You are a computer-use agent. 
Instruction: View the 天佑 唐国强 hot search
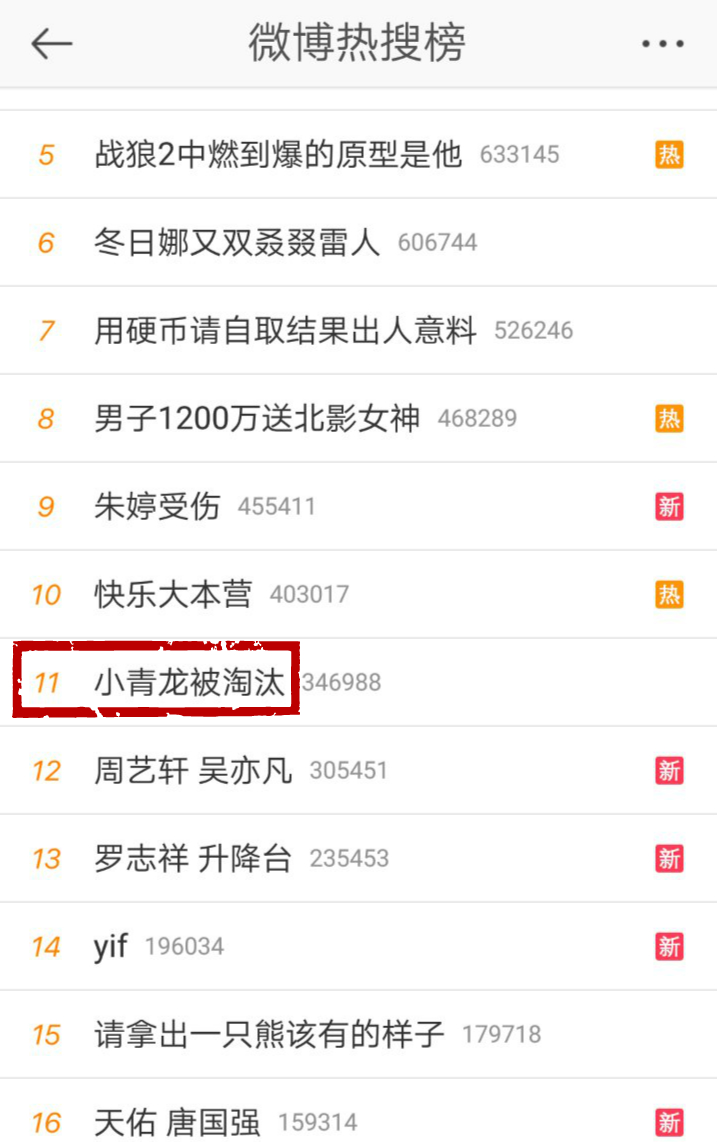click(177, 1122)
